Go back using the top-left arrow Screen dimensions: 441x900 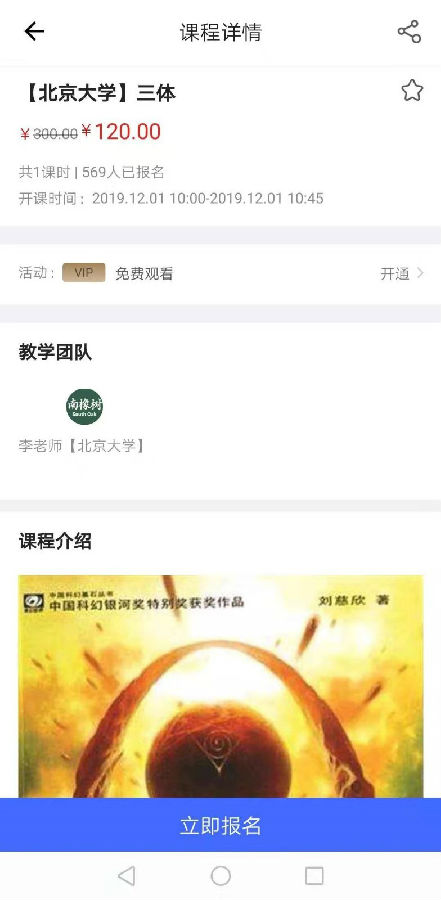click(34, 32)
